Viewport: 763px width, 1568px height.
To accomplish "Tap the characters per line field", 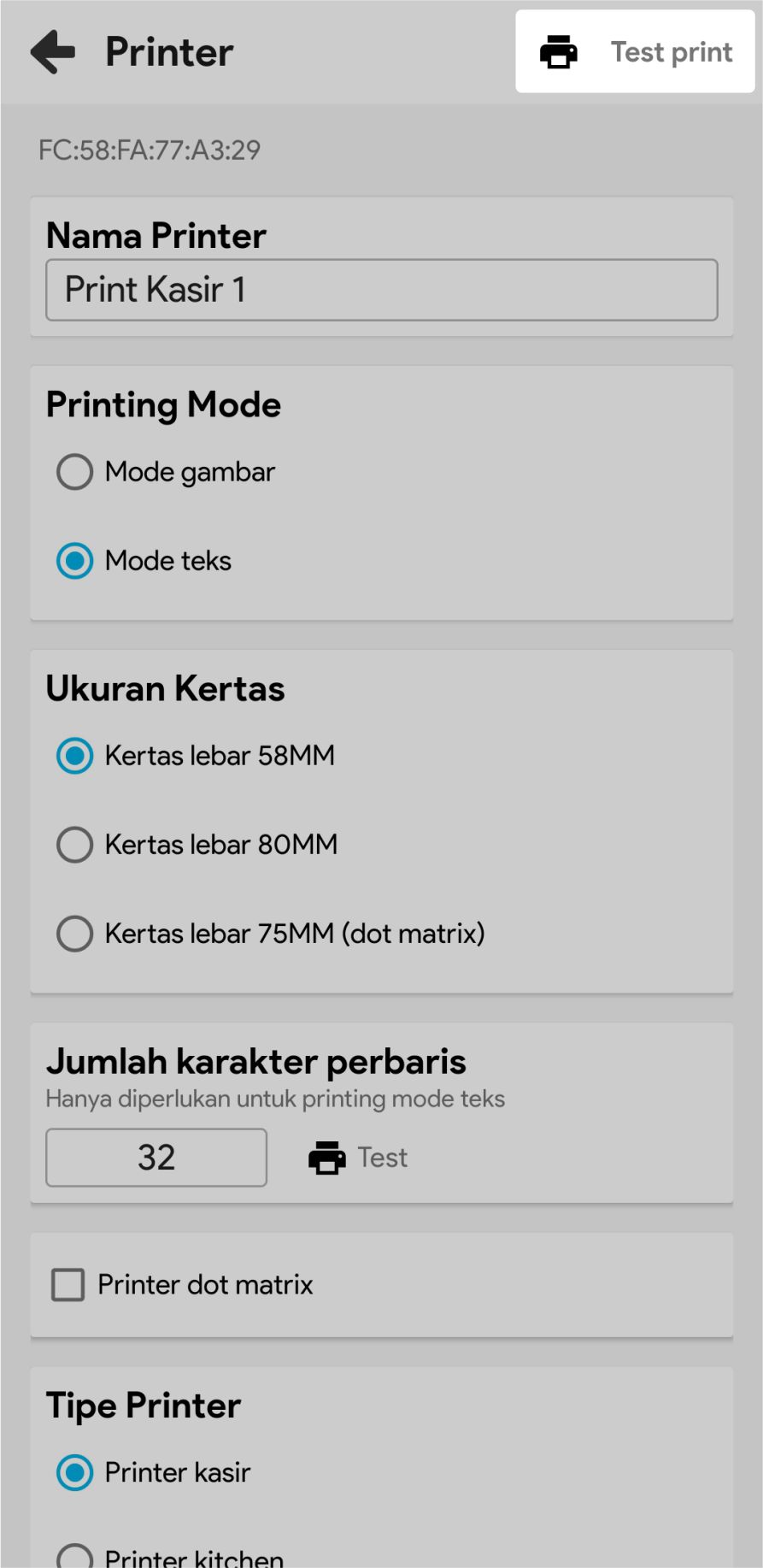I will (x=156, y=1158).
